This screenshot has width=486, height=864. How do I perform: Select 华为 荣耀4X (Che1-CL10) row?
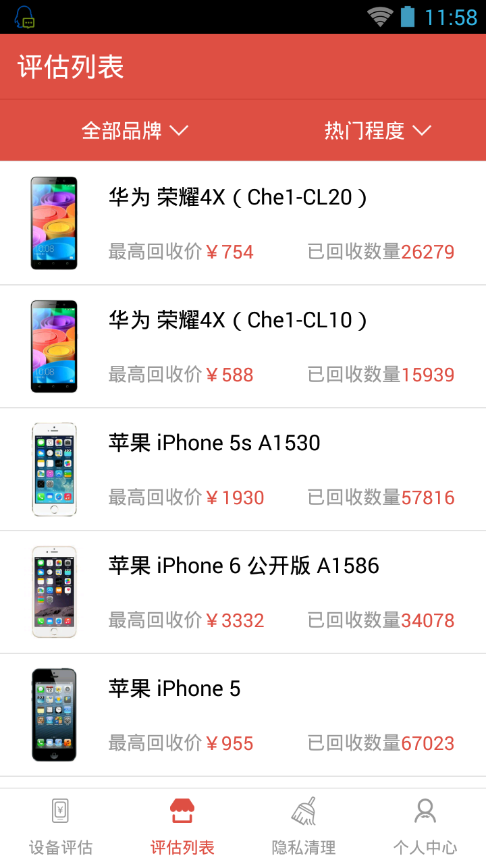coord(243,347)
